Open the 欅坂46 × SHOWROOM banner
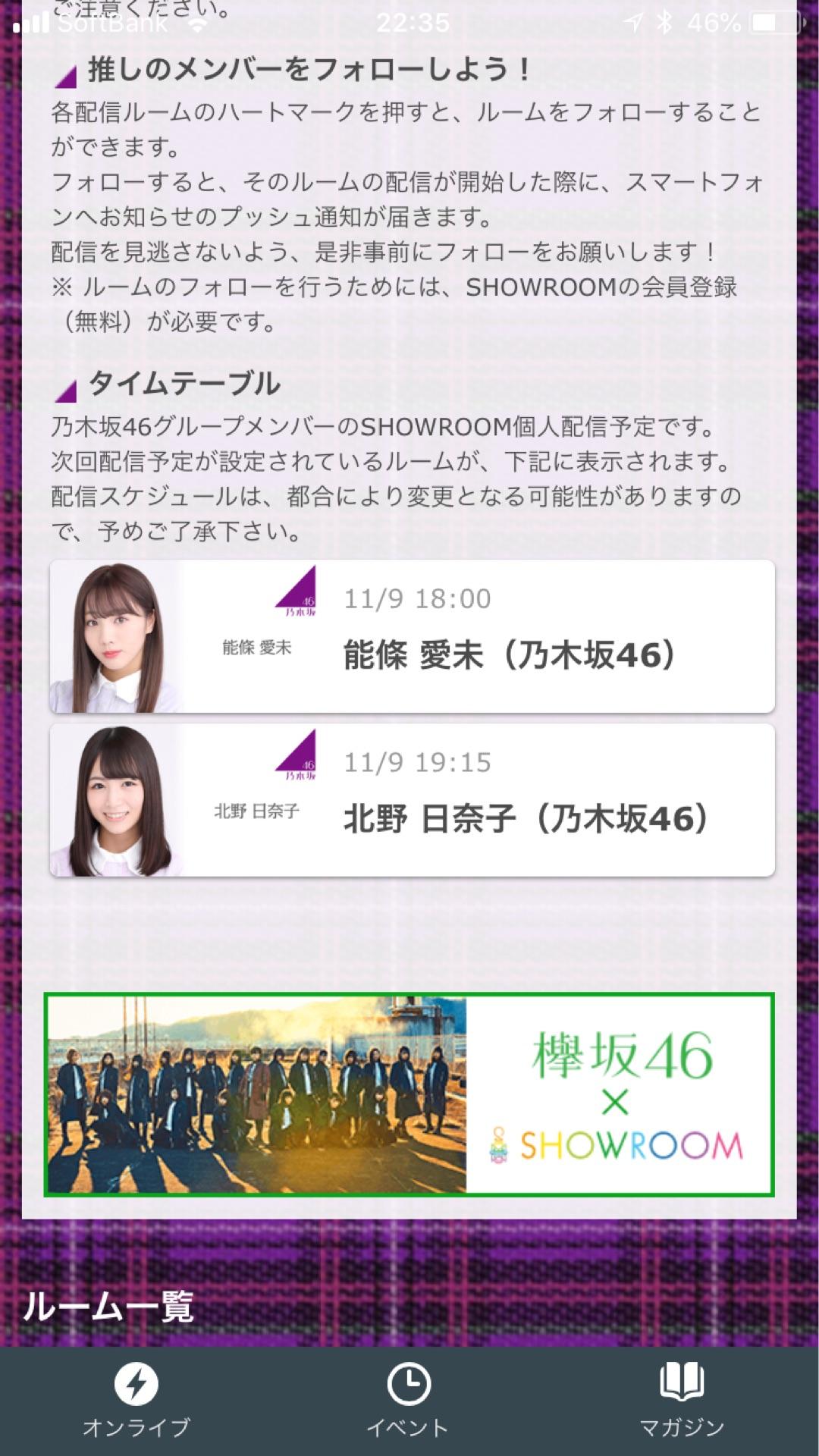Screen dimensions: 819x1456 409,1094
